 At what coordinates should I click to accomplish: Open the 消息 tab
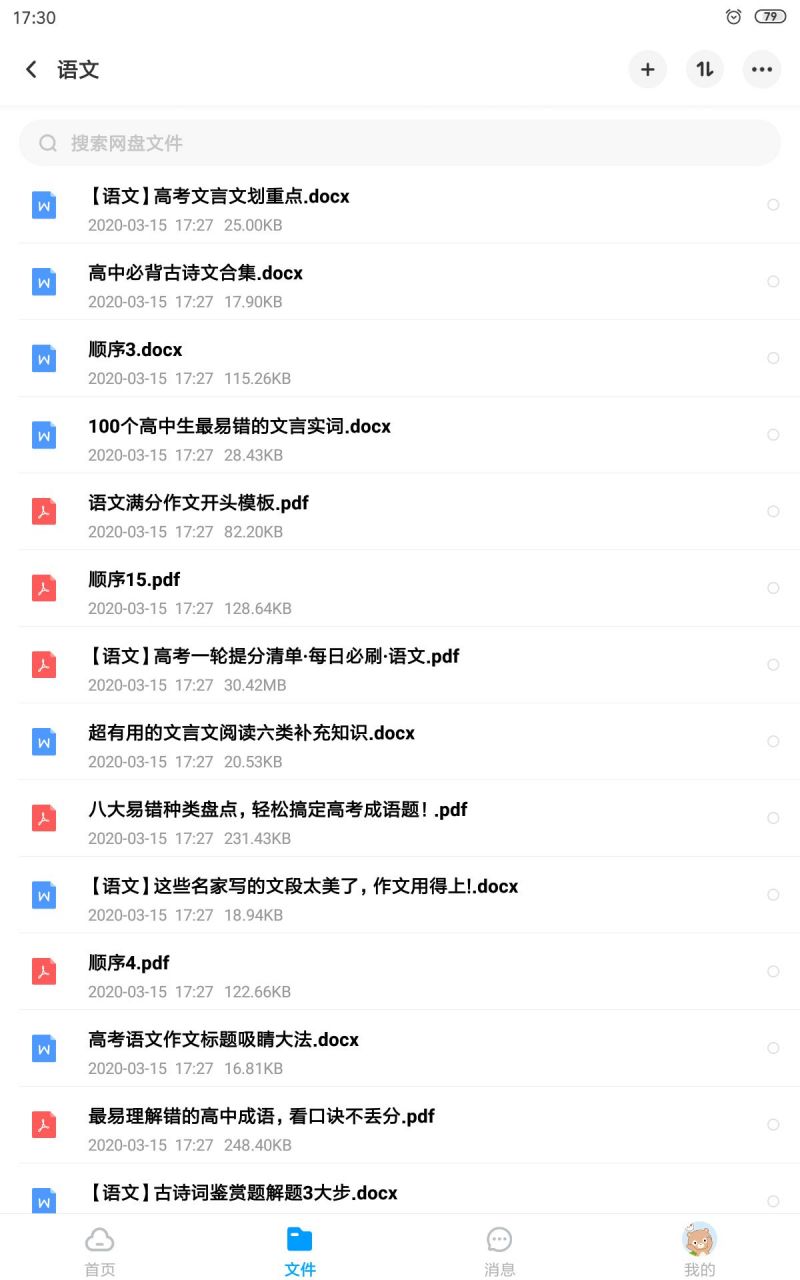click(x=500, y=1252)
